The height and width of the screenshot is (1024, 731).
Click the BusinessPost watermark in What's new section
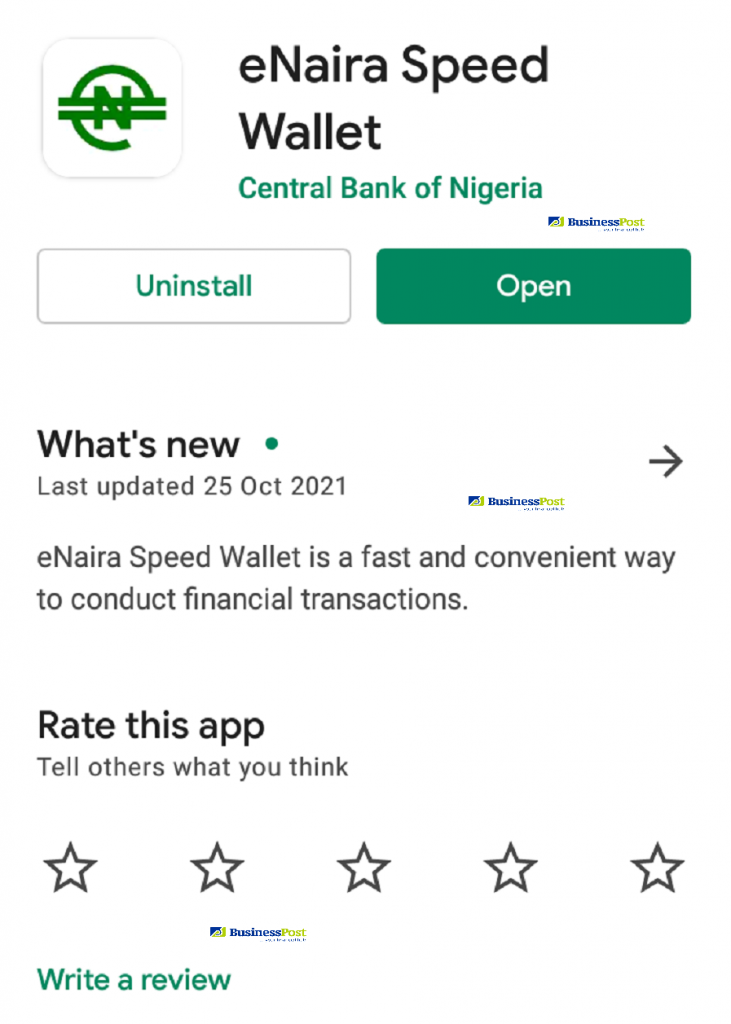point(515,501)
